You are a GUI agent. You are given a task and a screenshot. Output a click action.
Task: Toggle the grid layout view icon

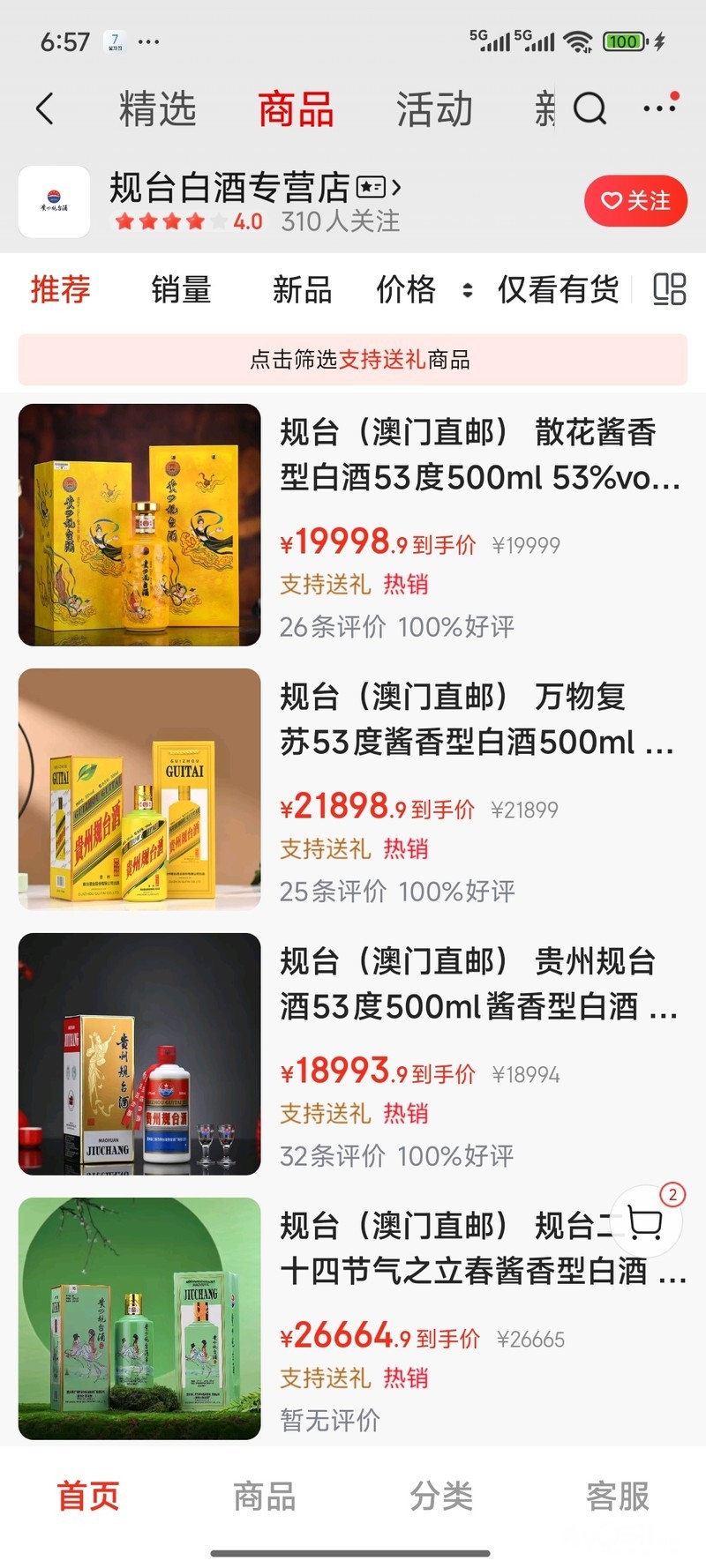[x=669, y=289]
